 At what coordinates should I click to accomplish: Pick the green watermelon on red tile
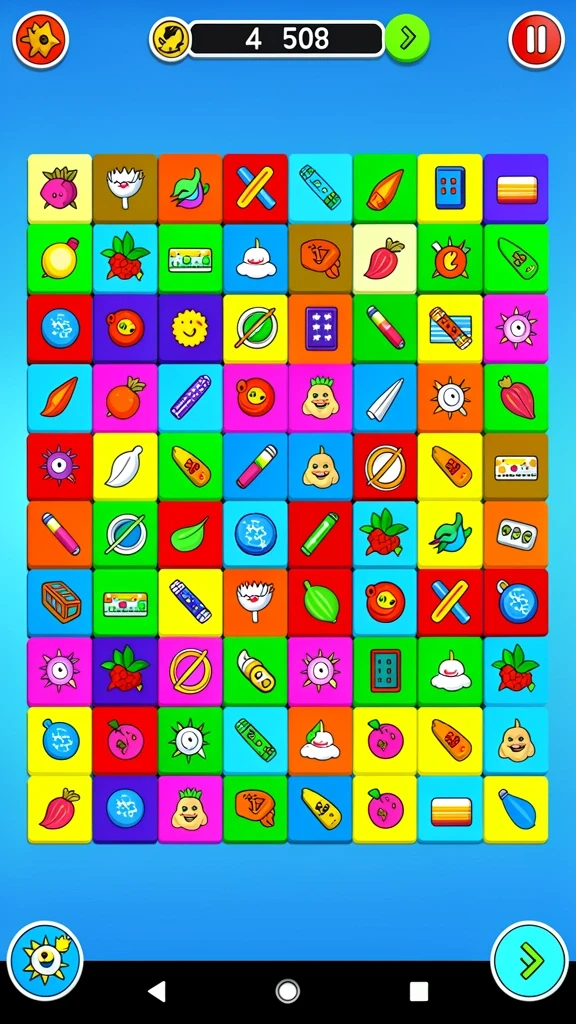321,603
